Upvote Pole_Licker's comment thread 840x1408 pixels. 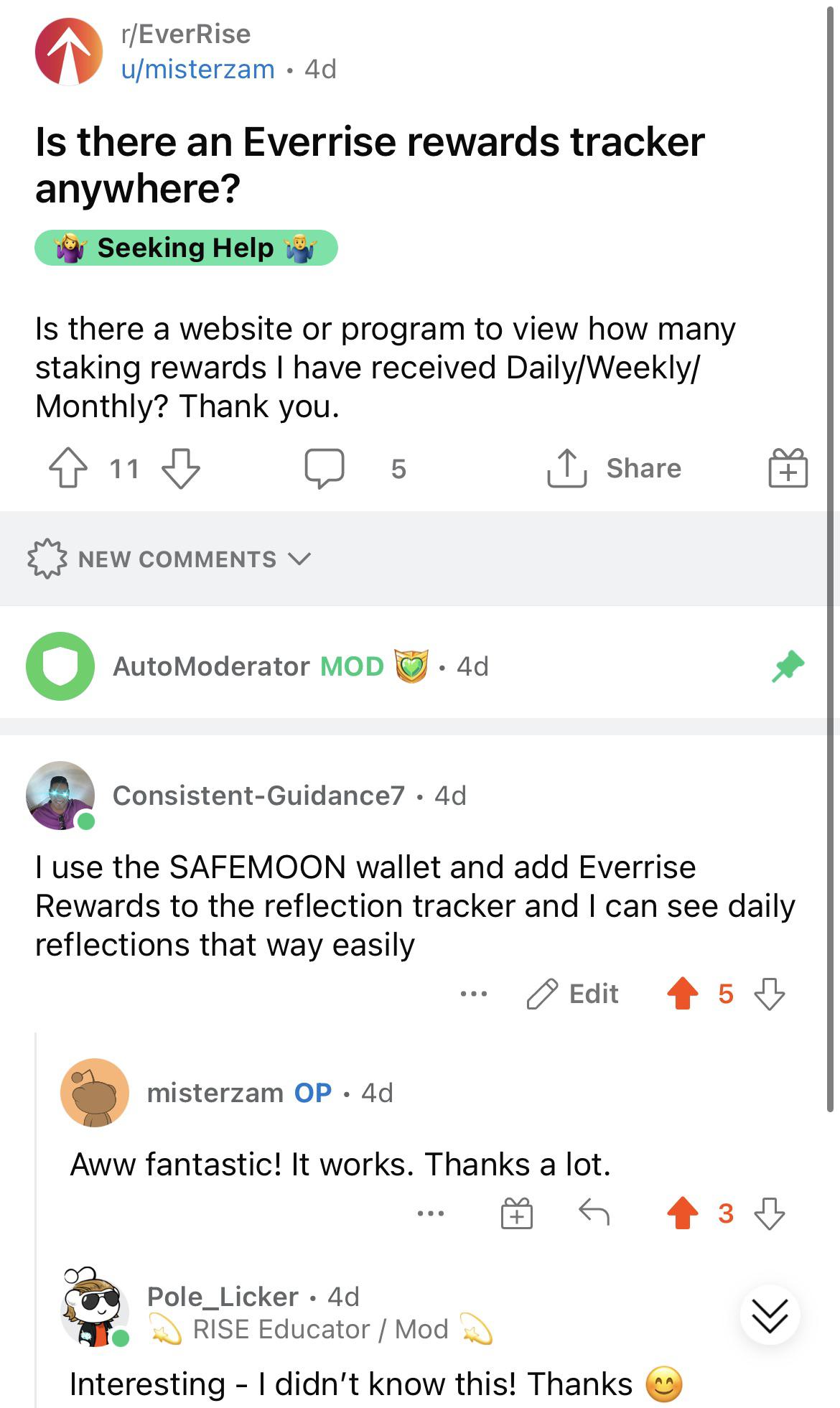[681, 1212]
